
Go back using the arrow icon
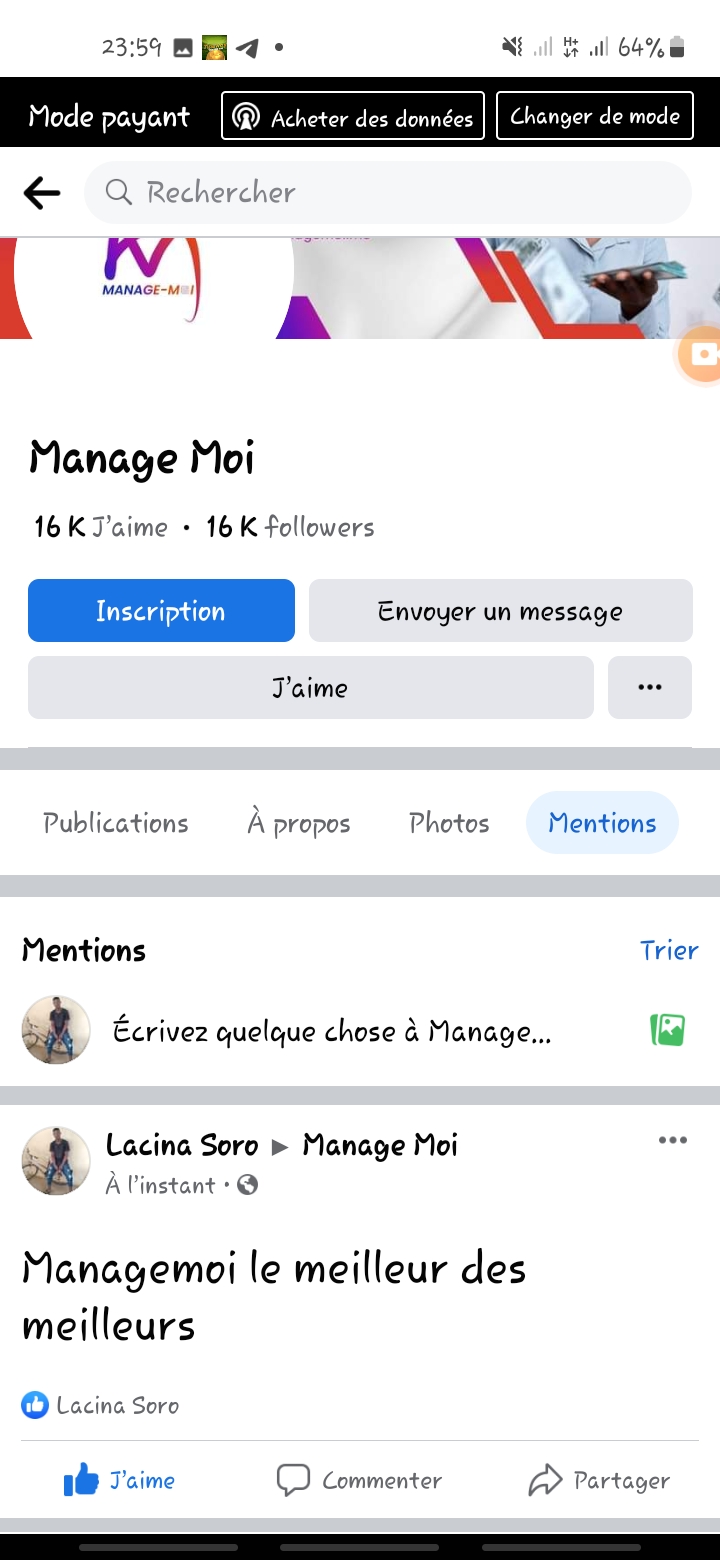coord(41,193)
